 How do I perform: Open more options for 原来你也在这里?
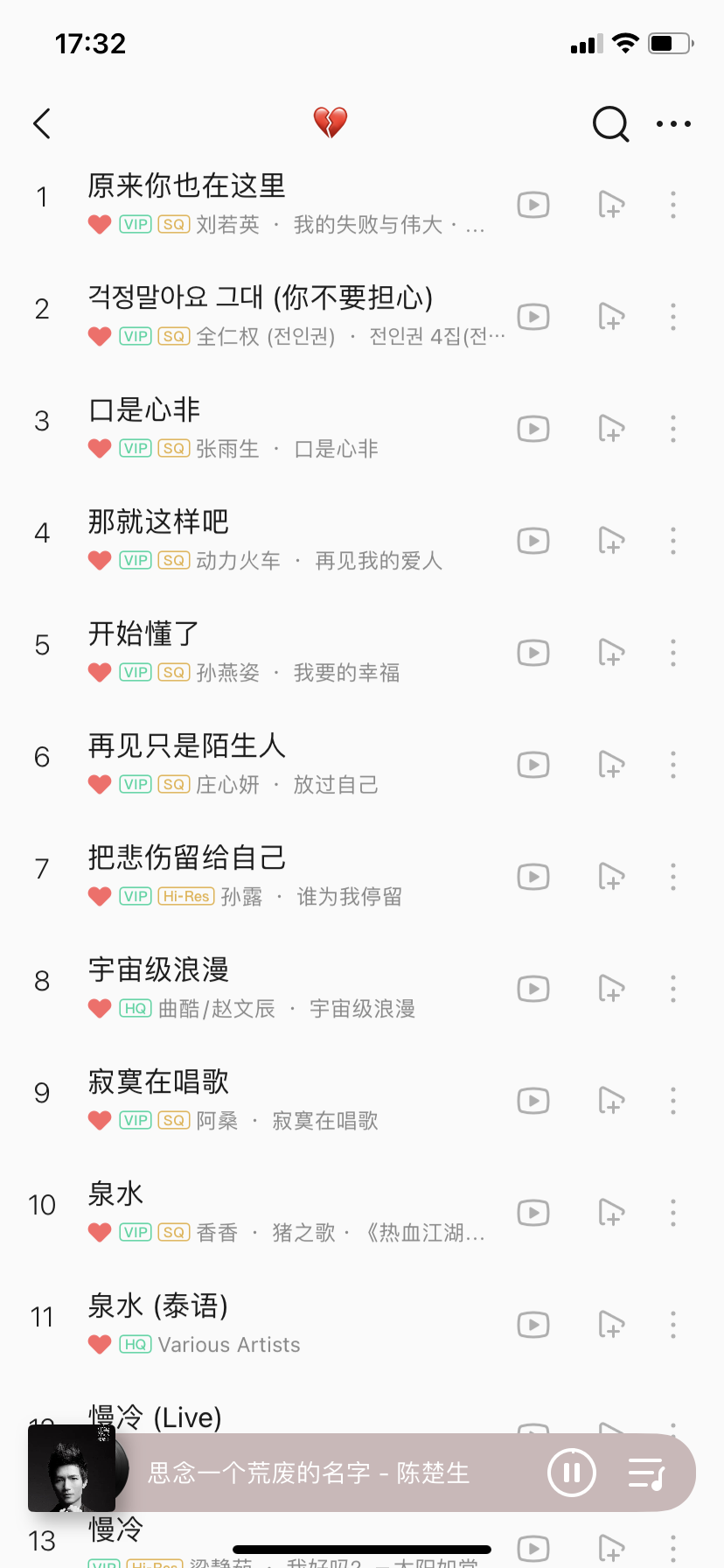click(x=673, y=205)
